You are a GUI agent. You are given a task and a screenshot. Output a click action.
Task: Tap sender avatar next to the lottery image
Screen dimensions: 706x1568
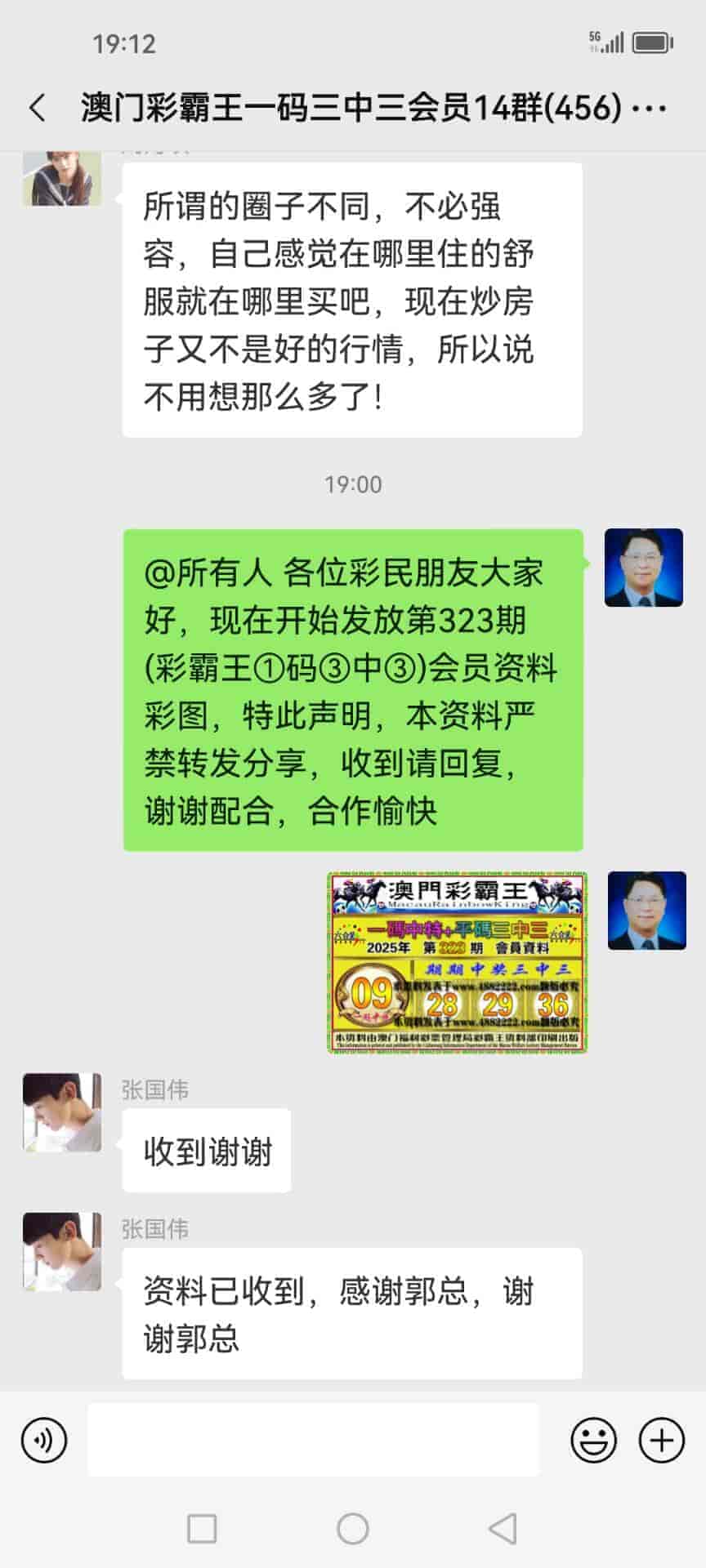[x=646, y=910]
